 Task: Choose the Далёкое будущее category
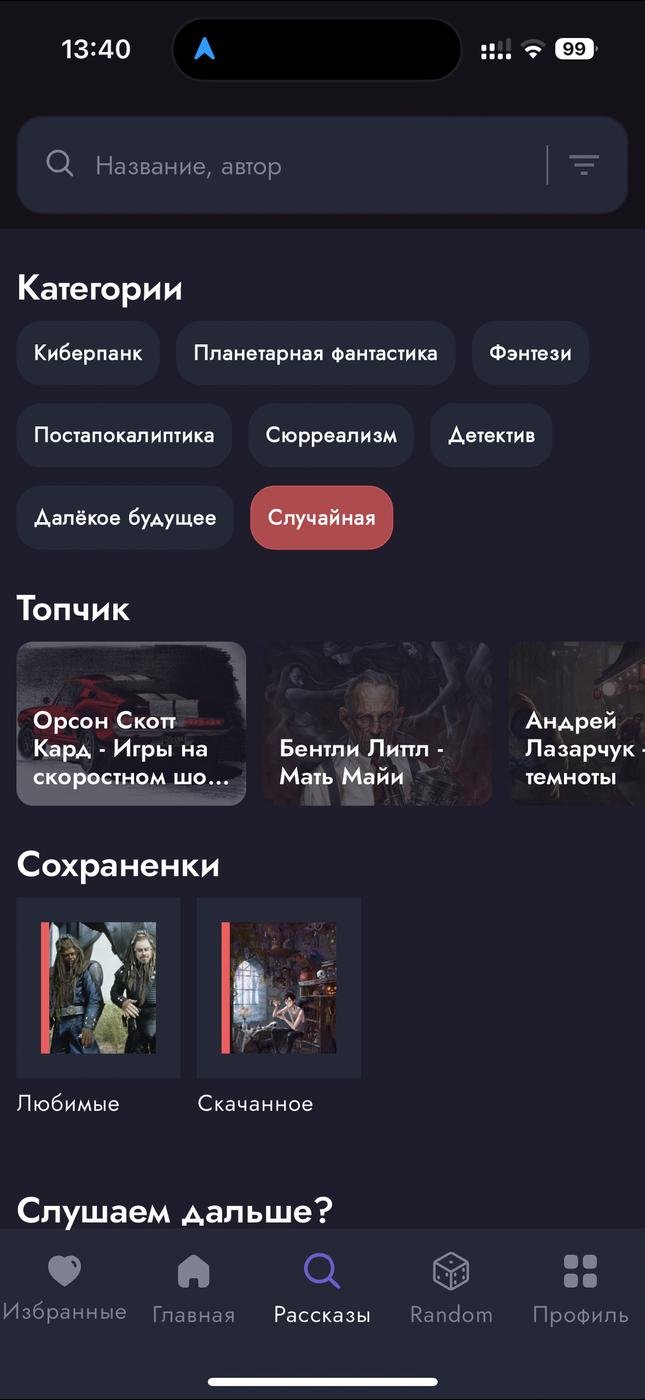click(x=125, y=518)
